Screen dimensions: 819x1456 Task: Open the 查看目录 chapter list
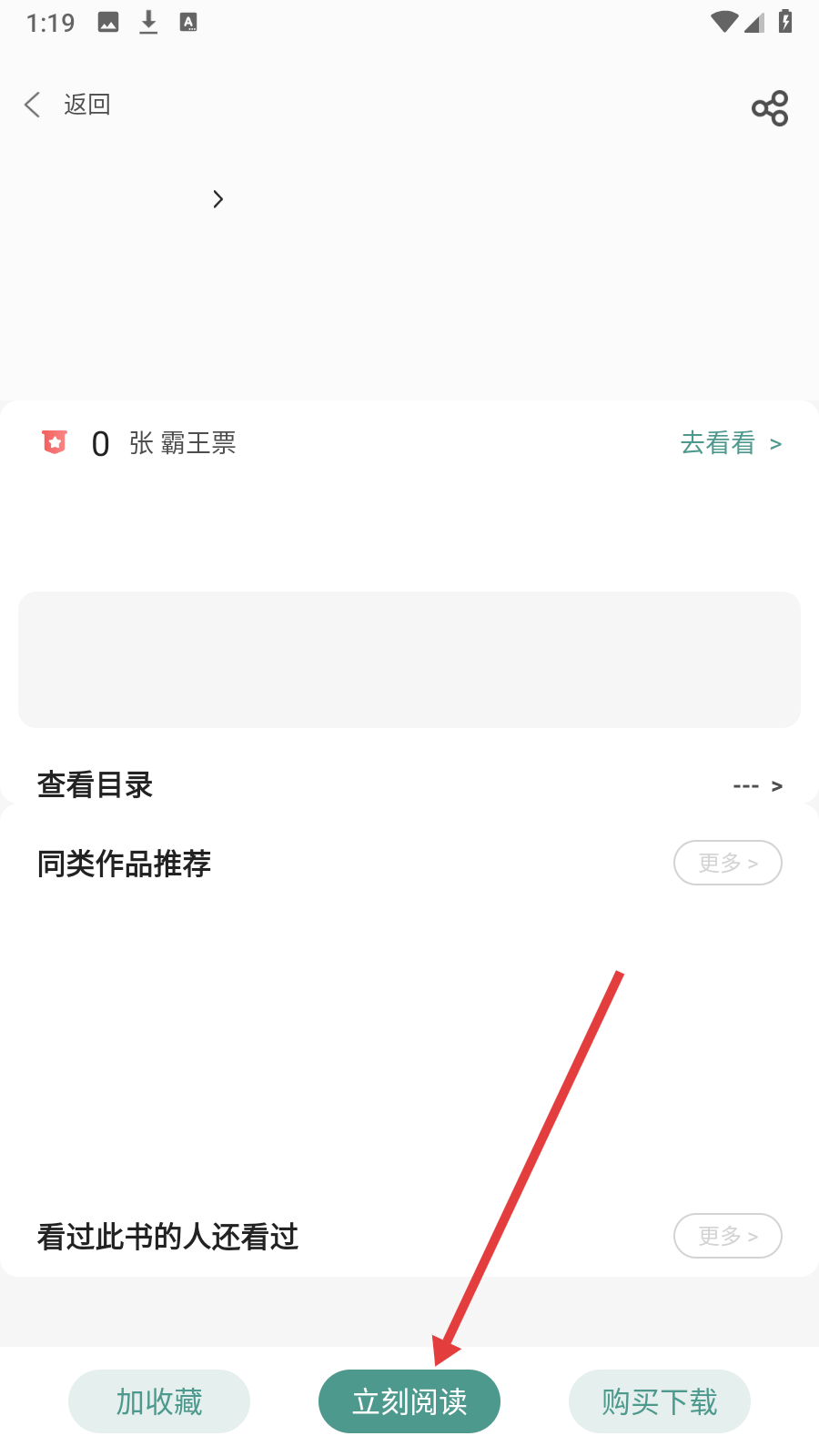tap(409, 784)
